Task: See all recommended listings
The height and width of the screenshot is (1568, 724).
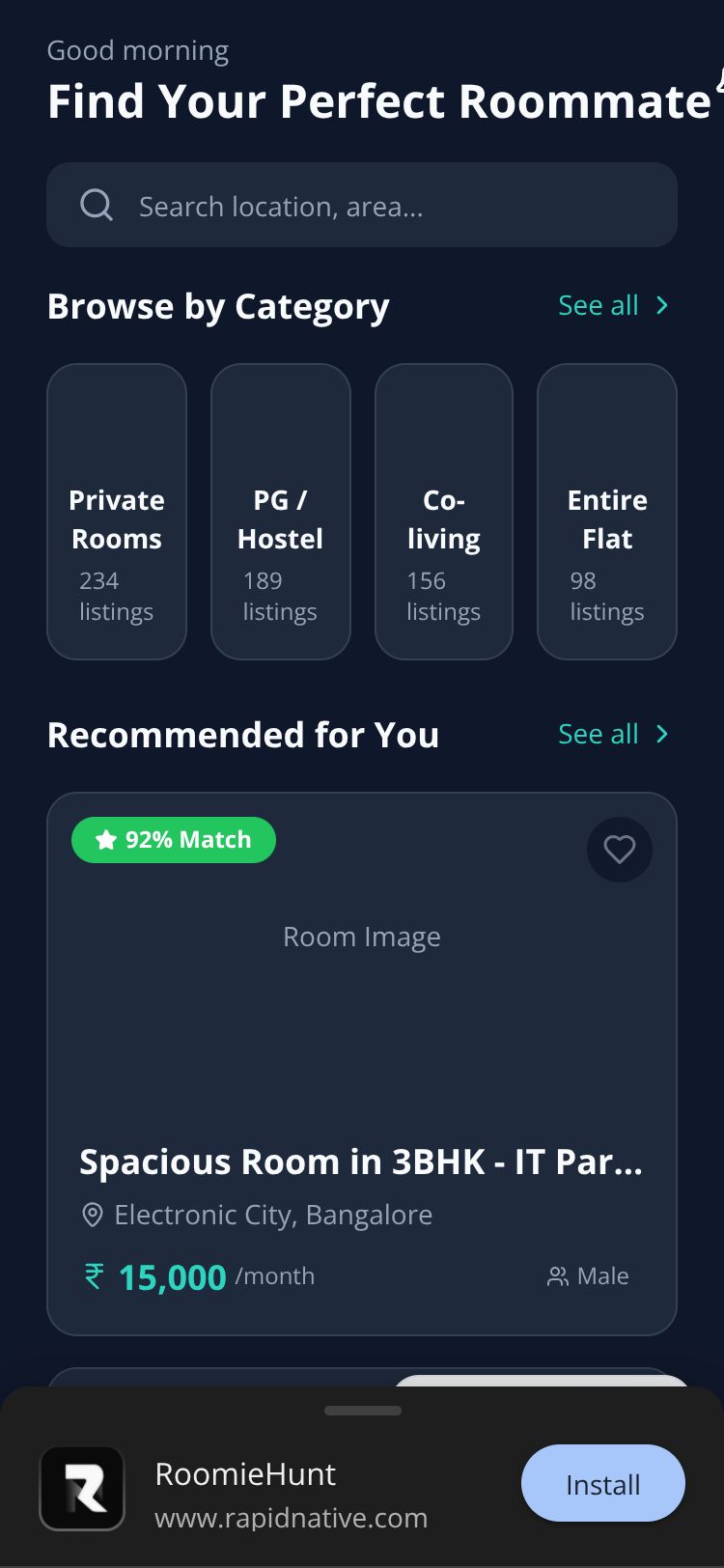Action: point(613,735)
